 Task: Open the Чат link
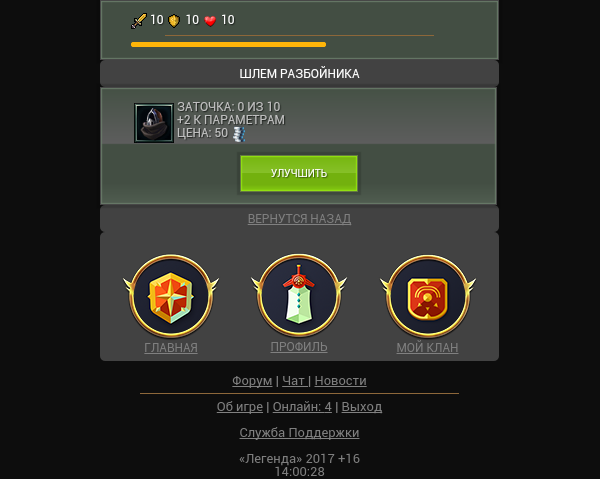(x=293, y=381)
